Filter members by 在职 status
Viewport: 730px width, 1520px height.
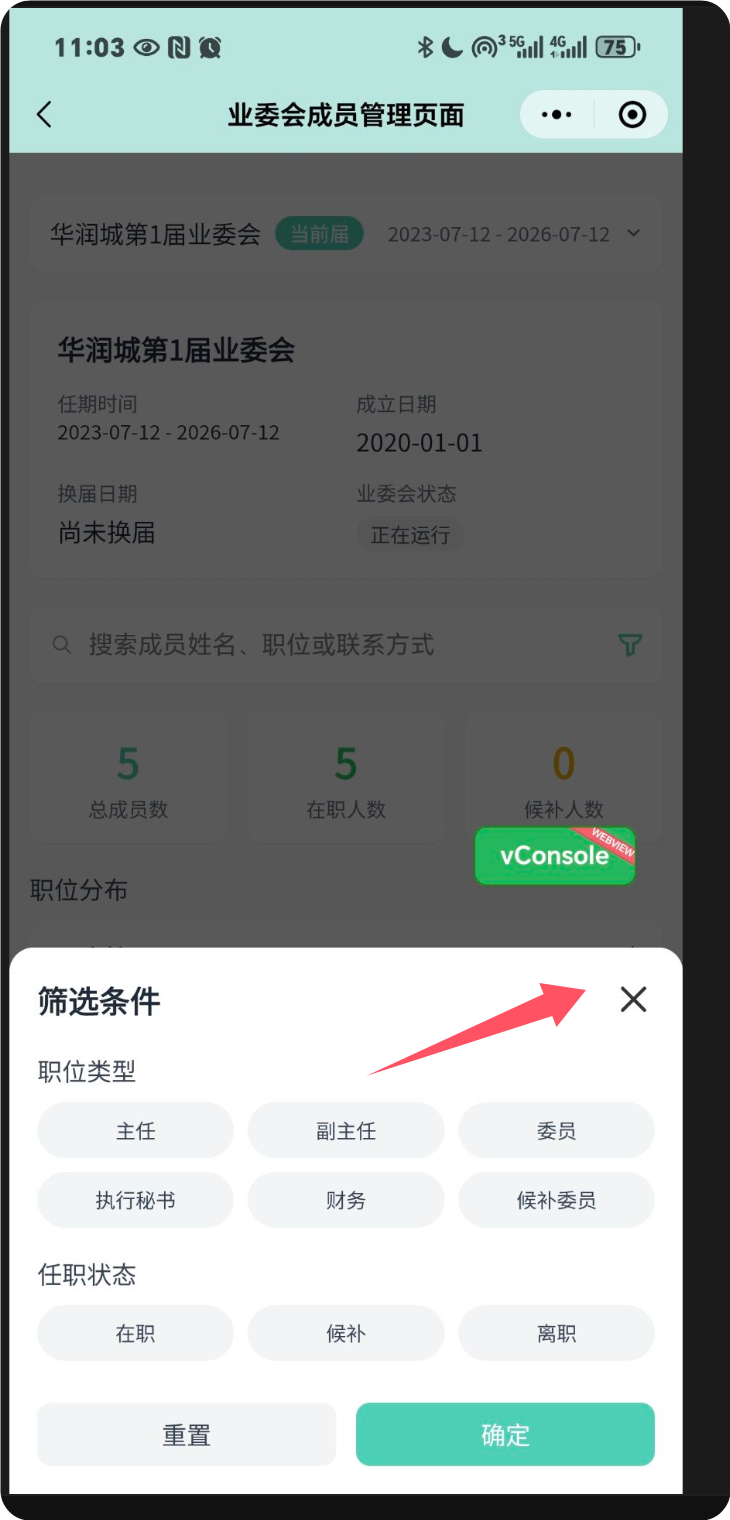tap(135, 1334)
